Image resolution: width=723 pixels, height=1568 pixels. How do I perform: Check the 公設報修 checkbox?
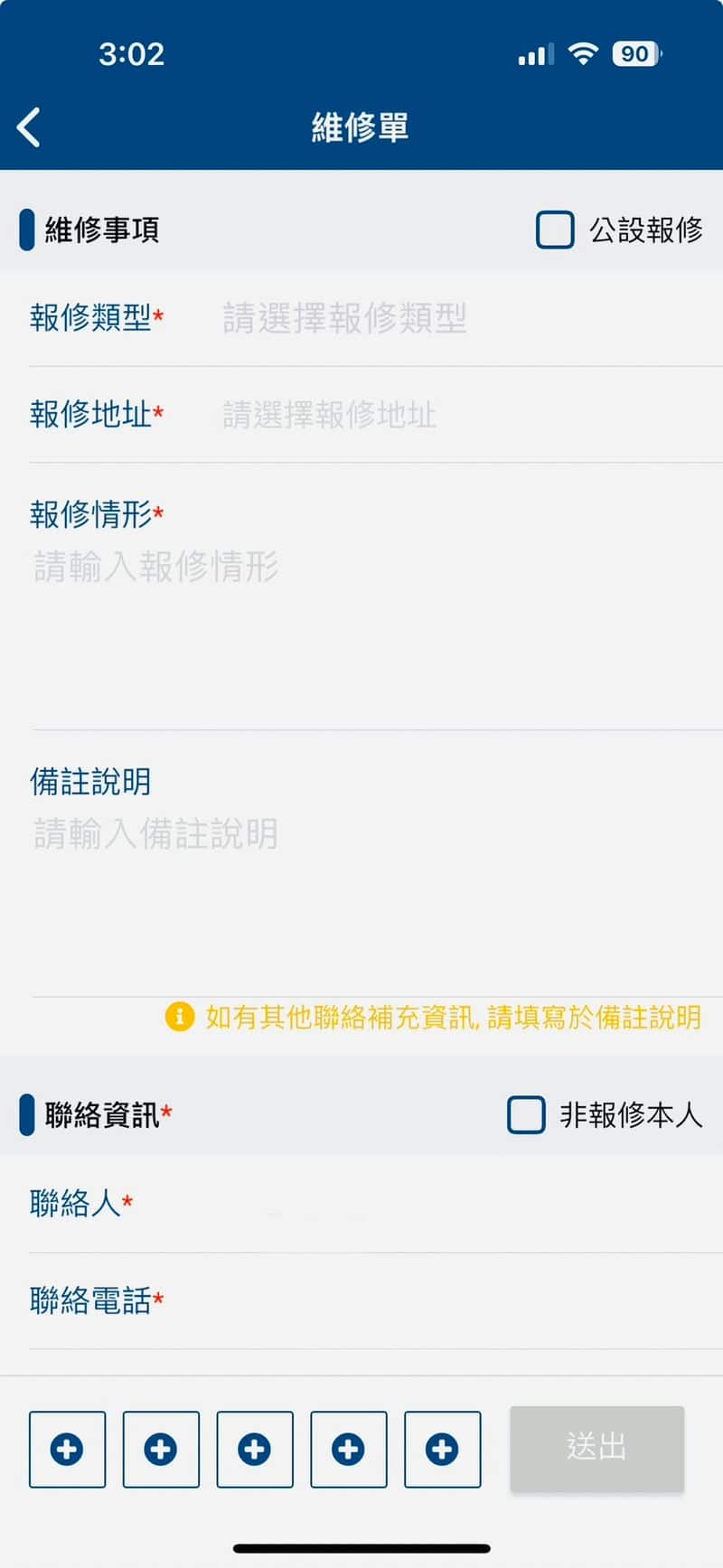pyautogui.click(x=555, y=230)
